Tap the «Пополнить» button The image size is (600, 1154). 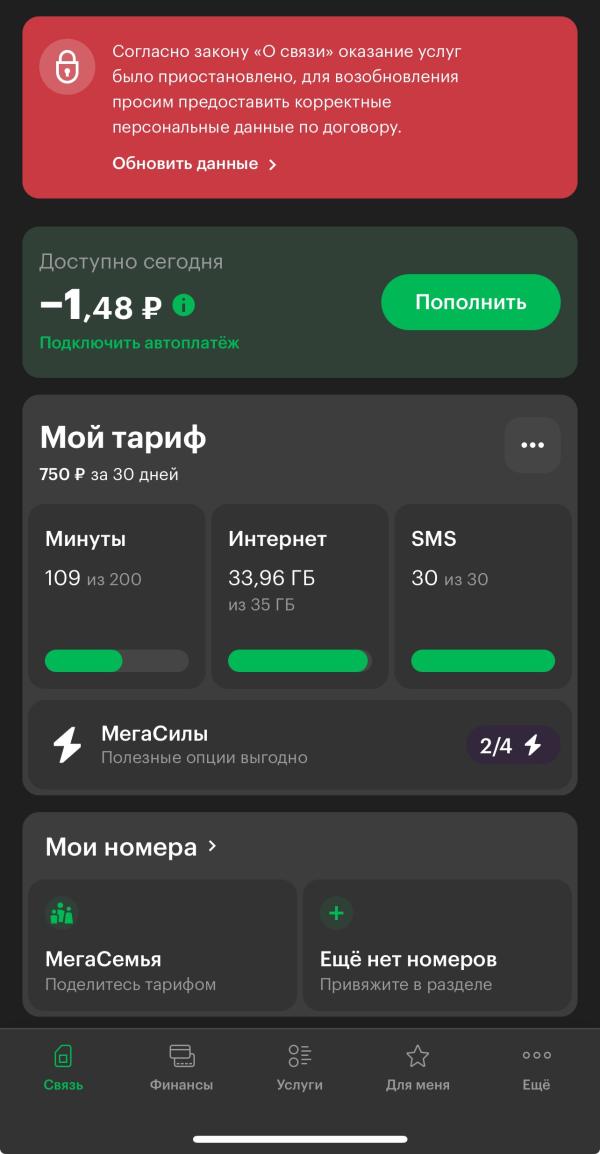pos(470,302)
